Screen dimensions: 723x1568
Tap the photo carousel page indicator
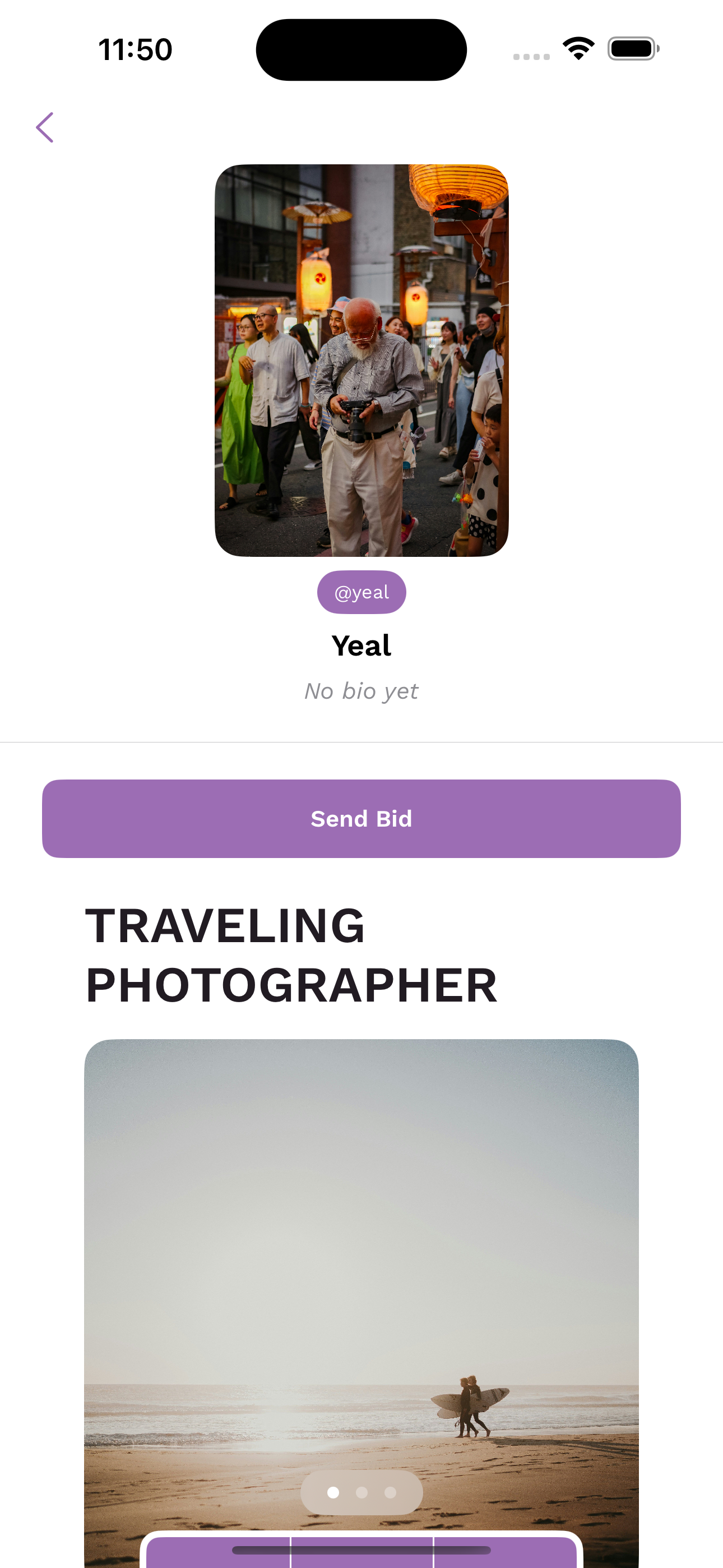361,1492
